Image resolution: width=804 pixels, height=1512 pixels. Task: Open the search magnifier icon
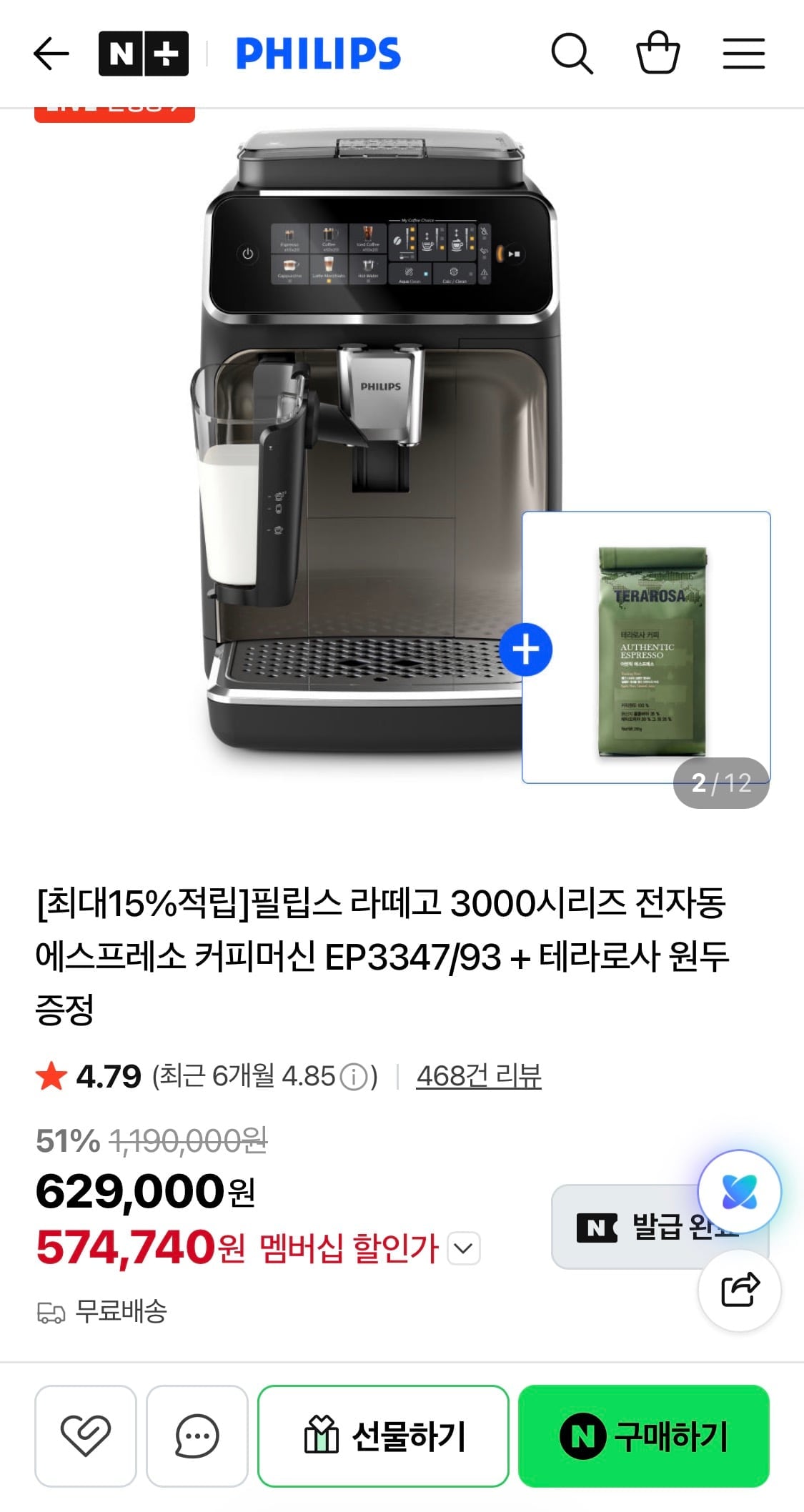tap(572, 54)
